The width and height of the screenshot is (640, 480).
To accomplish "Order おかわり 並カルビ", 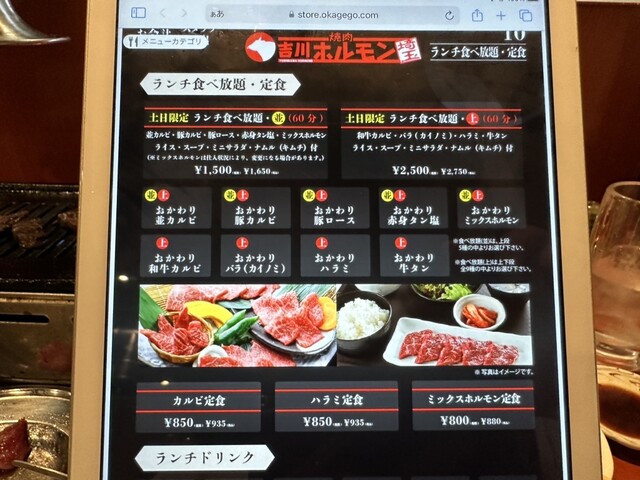I will click(176, 210).
